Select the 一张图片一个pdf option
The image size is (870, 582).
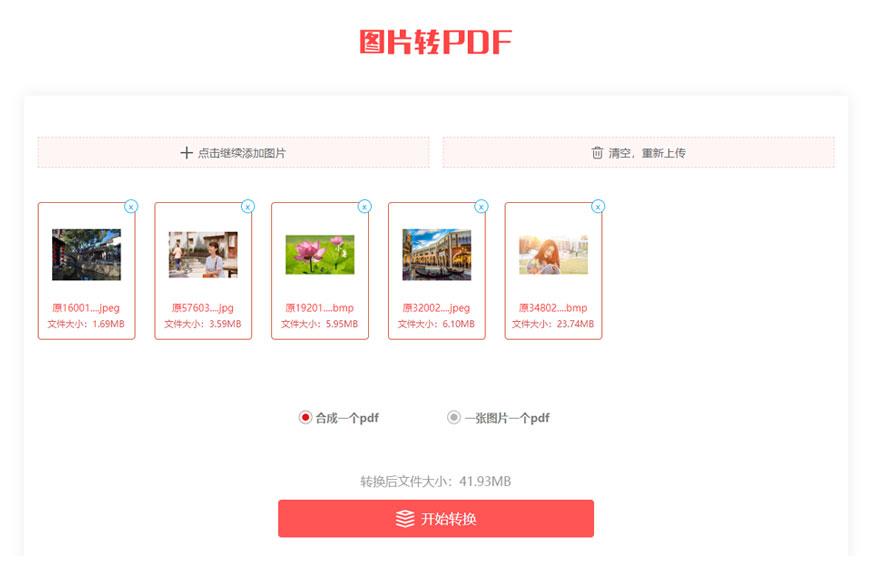pyautogui.click(x=454, y=418)
